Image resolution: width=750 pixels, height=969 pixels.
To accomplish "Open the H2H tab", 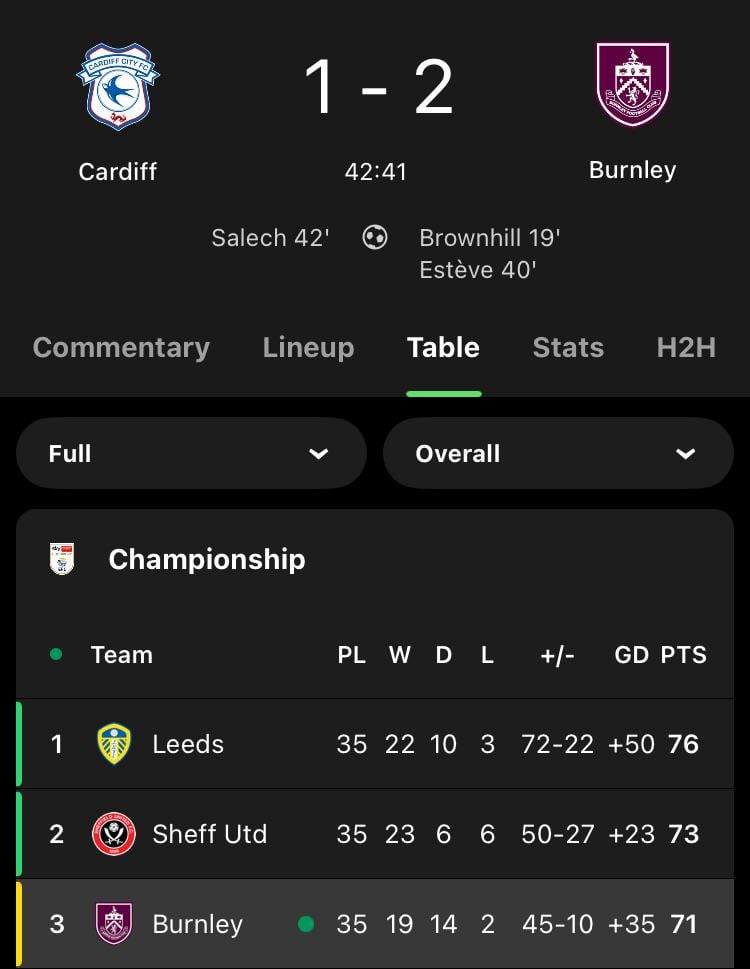I will click(x=686, y=347).
